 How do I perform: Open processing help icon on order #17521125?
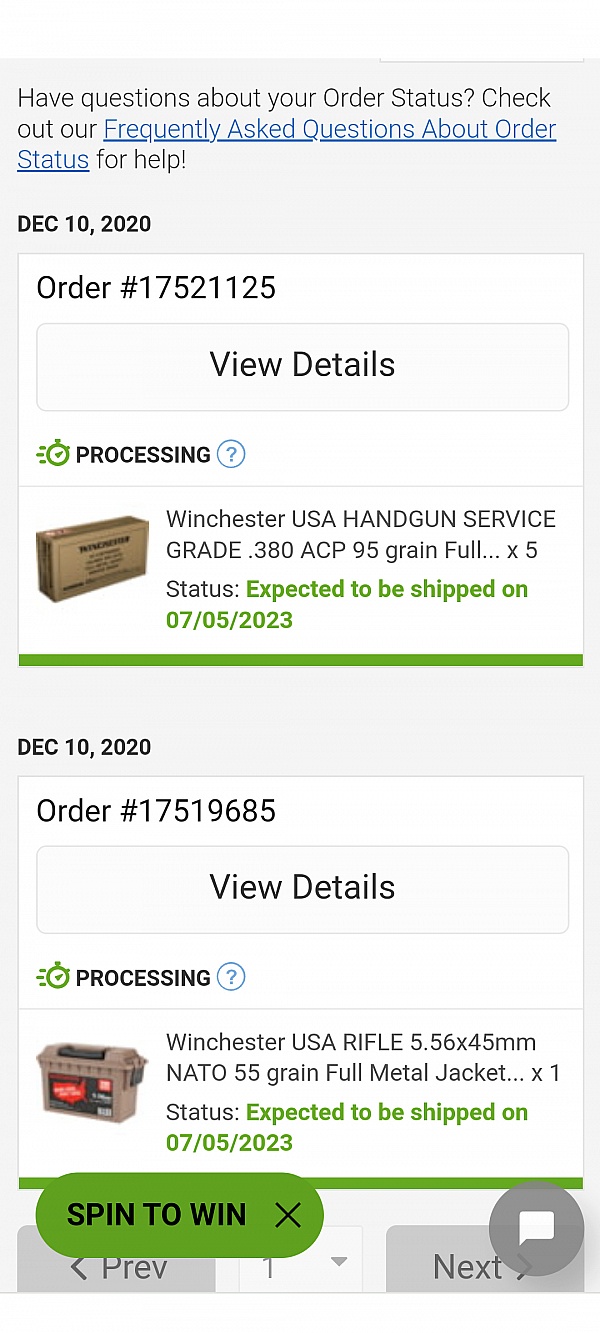[231, 454]
